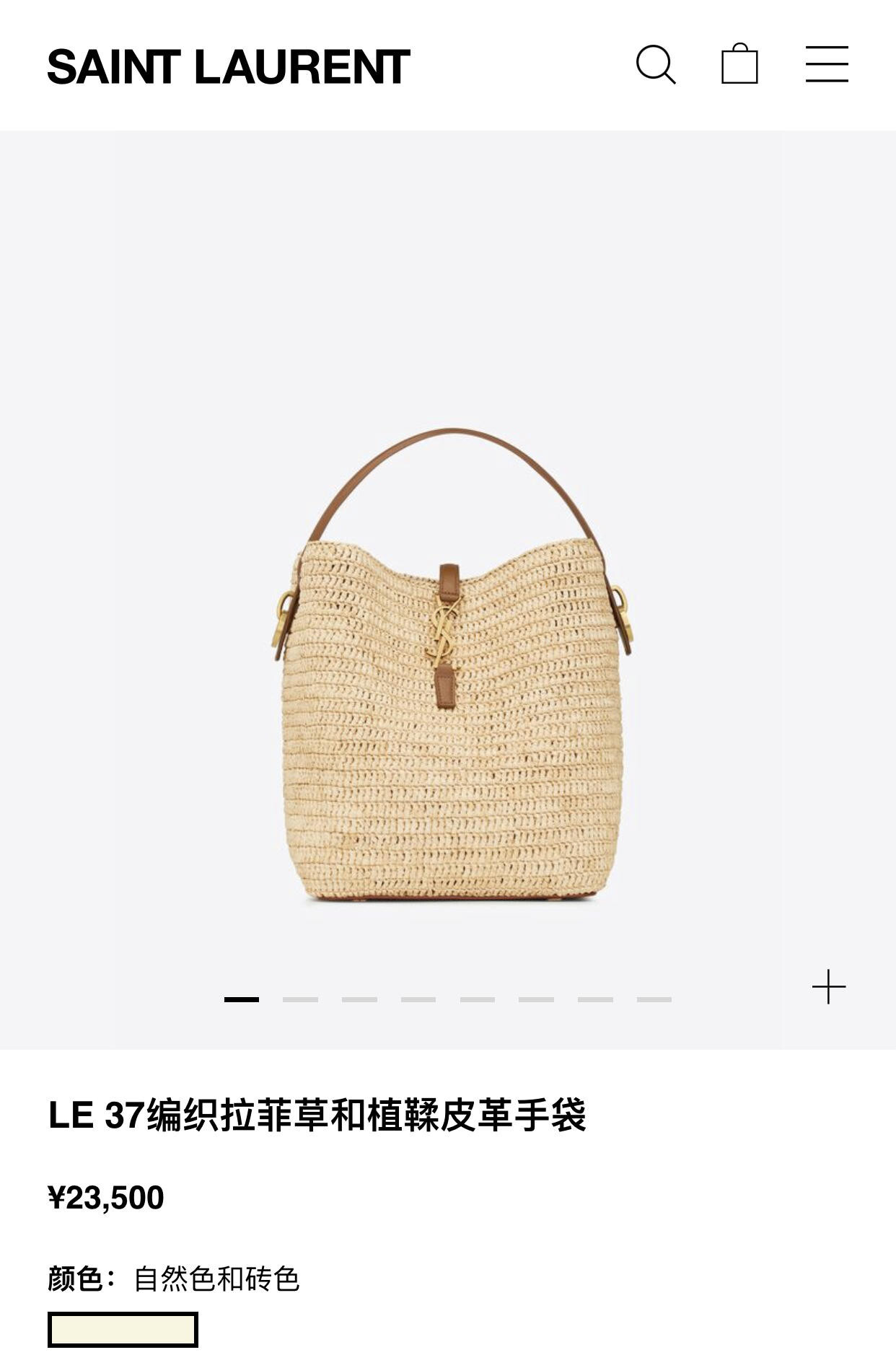The height and width of the screenshot is (1355, 896).
Task: Open the hamburger menu
Action: [827, 64]
